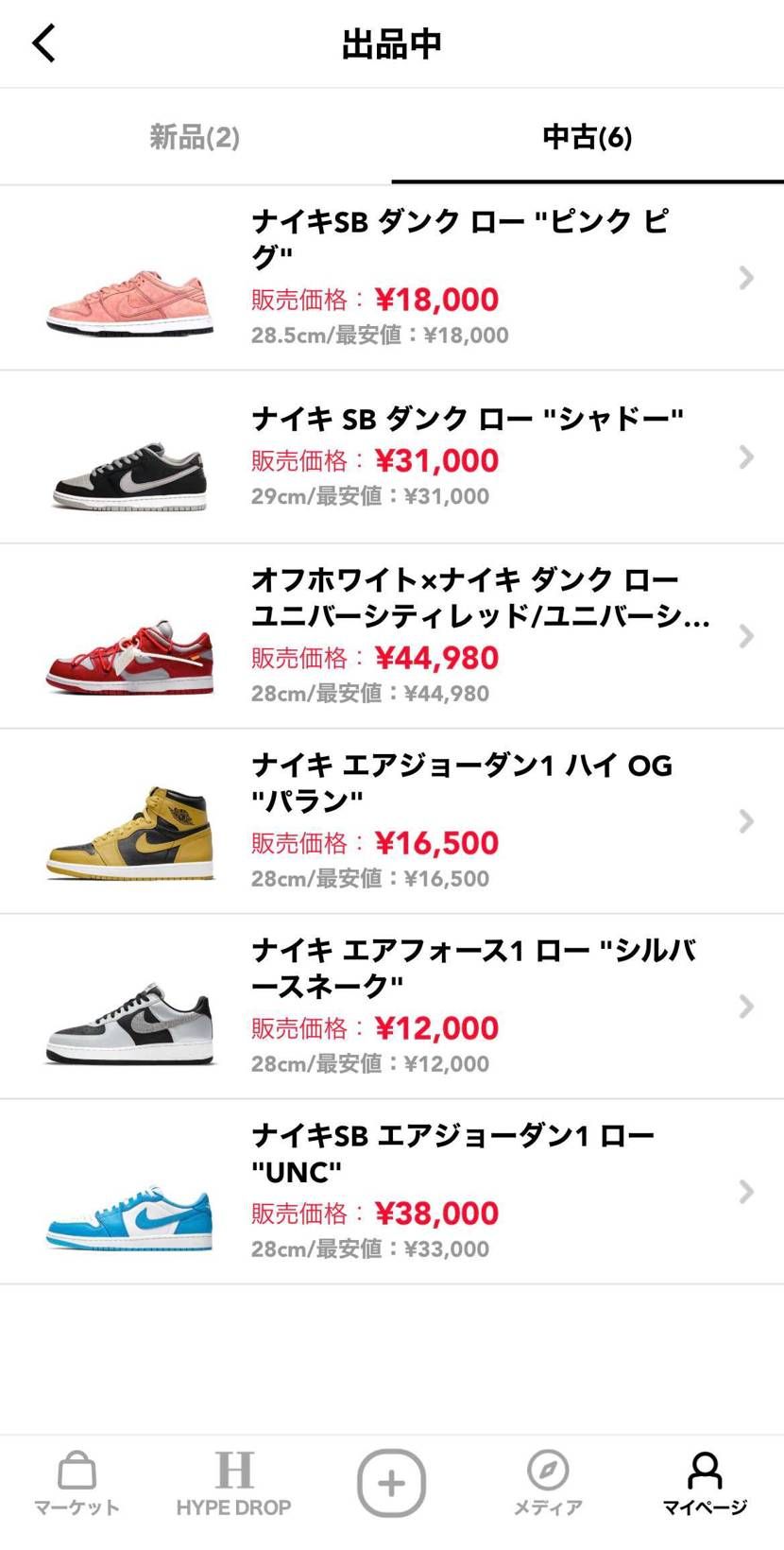Switch to the メディア tab
The width and height of the screenshot is (784, 1550).
548,1484
